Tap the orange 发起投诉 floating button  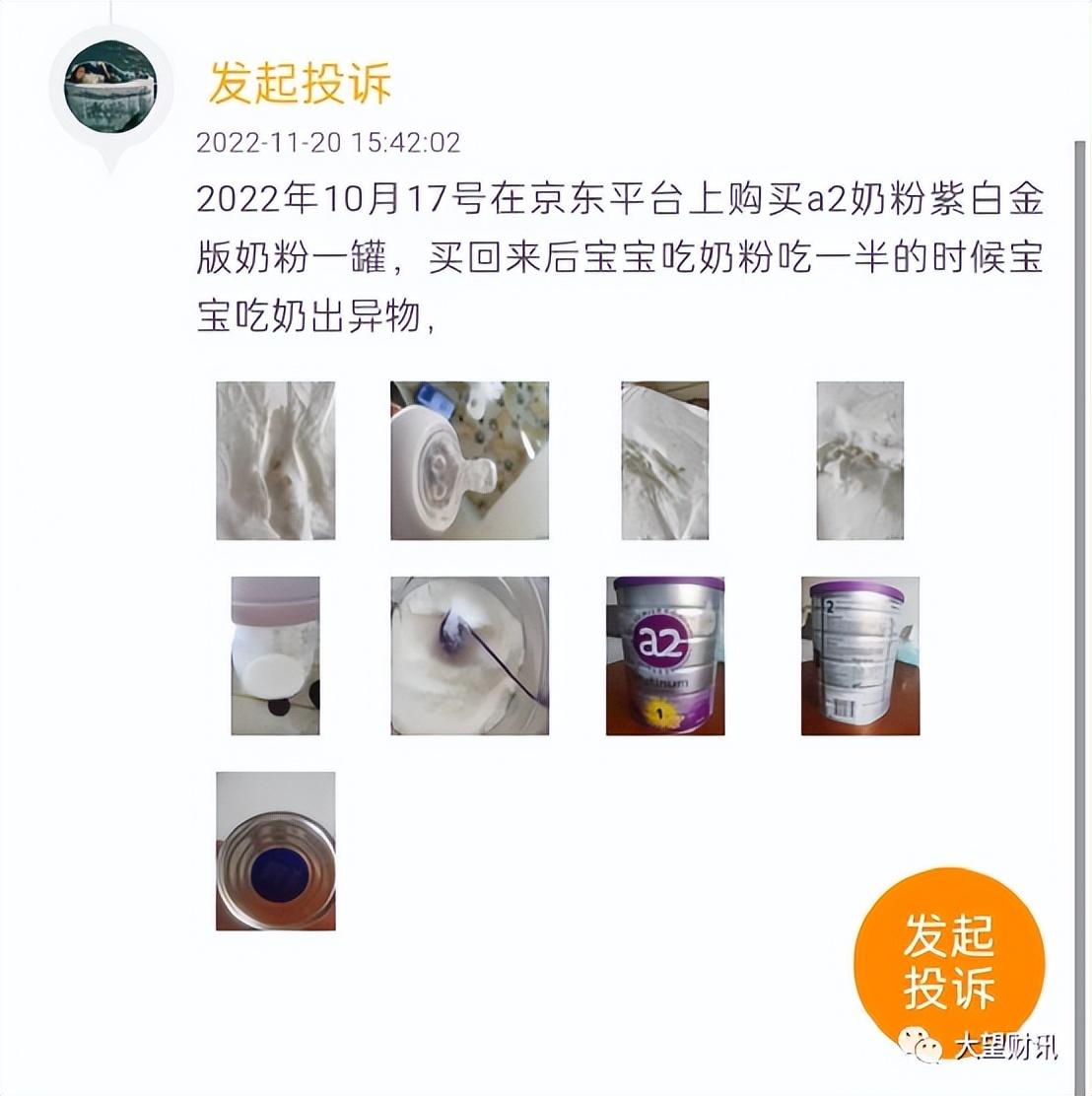[x=948, y=962]
